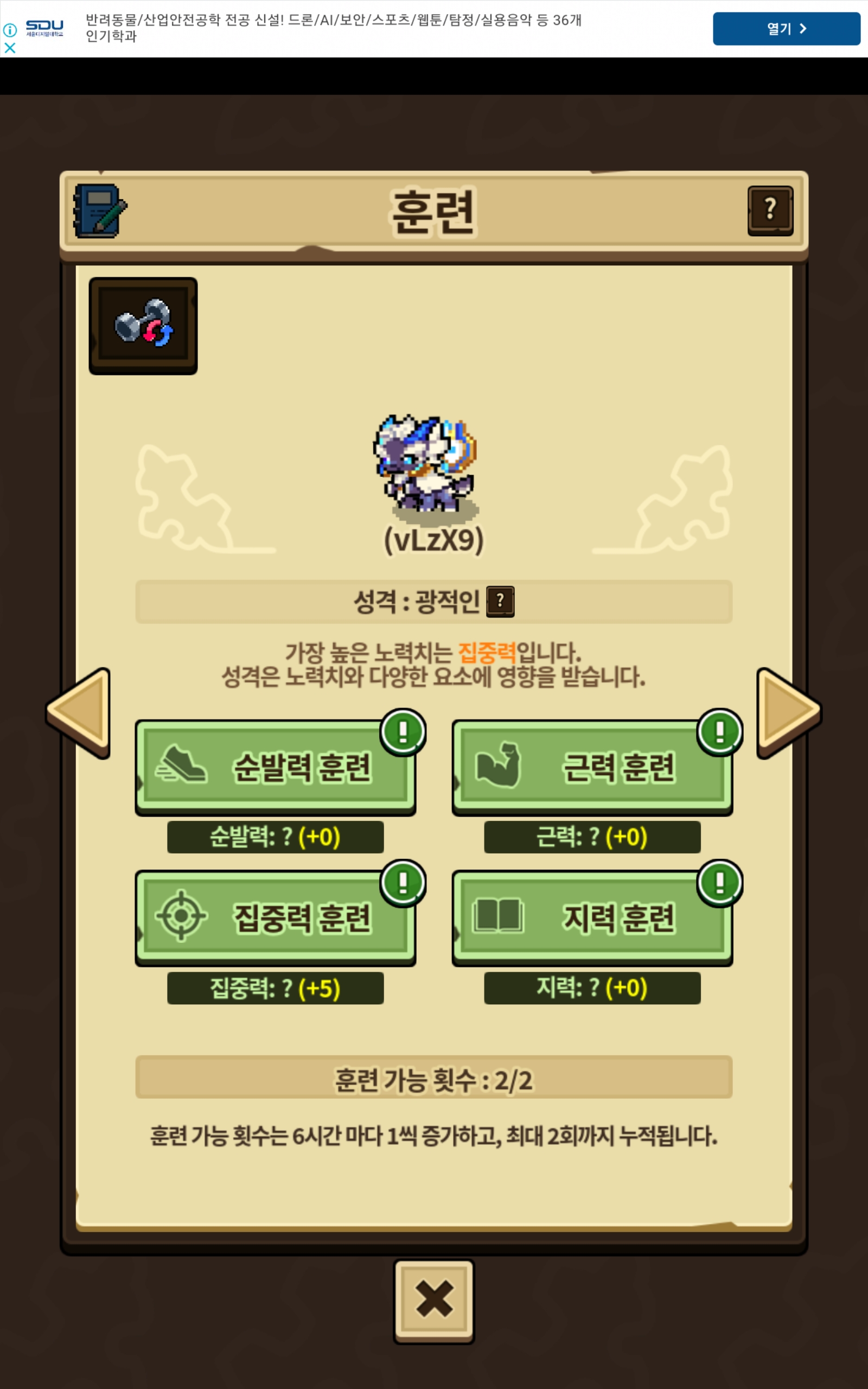This screenshot has height=1389, width=868.
Task: Select 집중력 훈련
Action: click(x=276, y=917)
